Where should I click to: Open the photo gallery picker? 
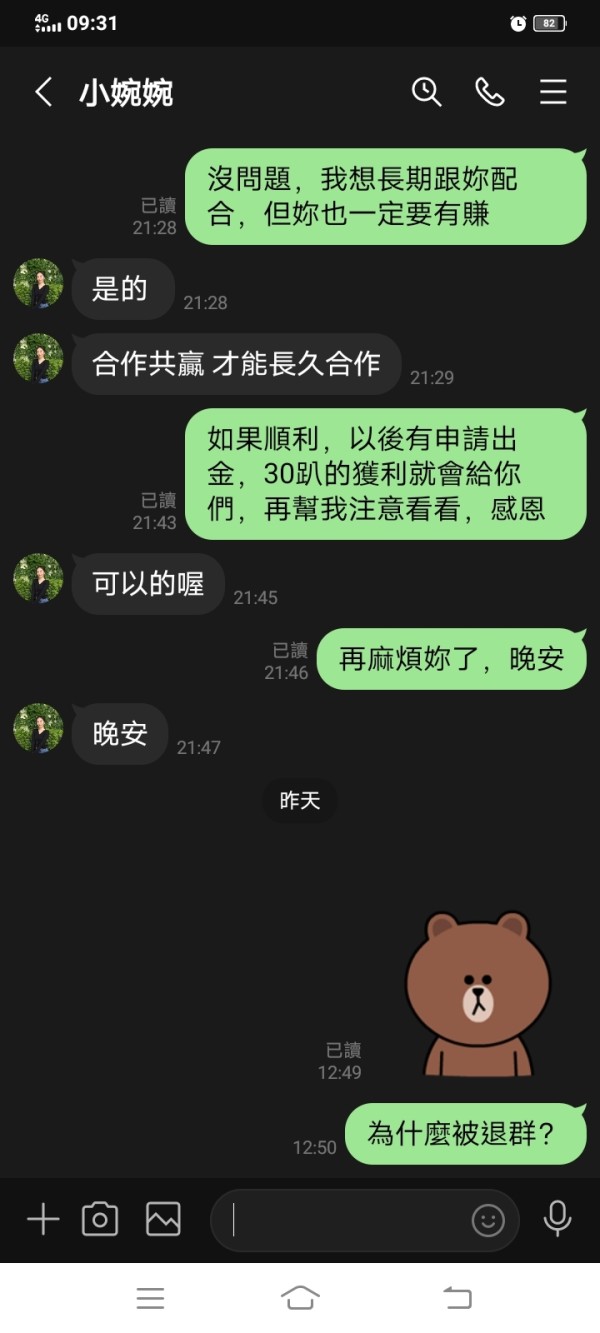pyautogui.click(x=163, y=1219)
